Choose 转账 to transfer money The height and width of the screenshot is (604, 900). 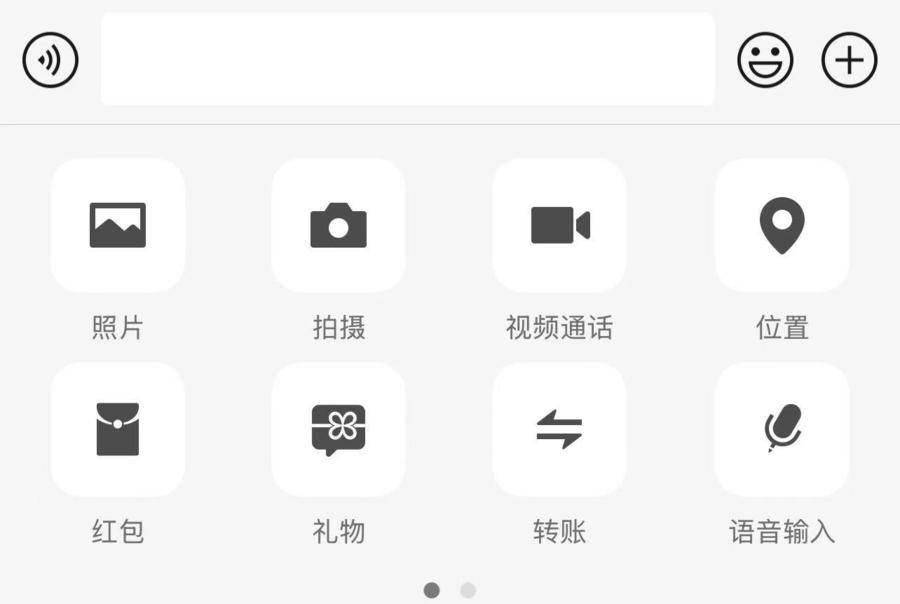tap(559, 430)
